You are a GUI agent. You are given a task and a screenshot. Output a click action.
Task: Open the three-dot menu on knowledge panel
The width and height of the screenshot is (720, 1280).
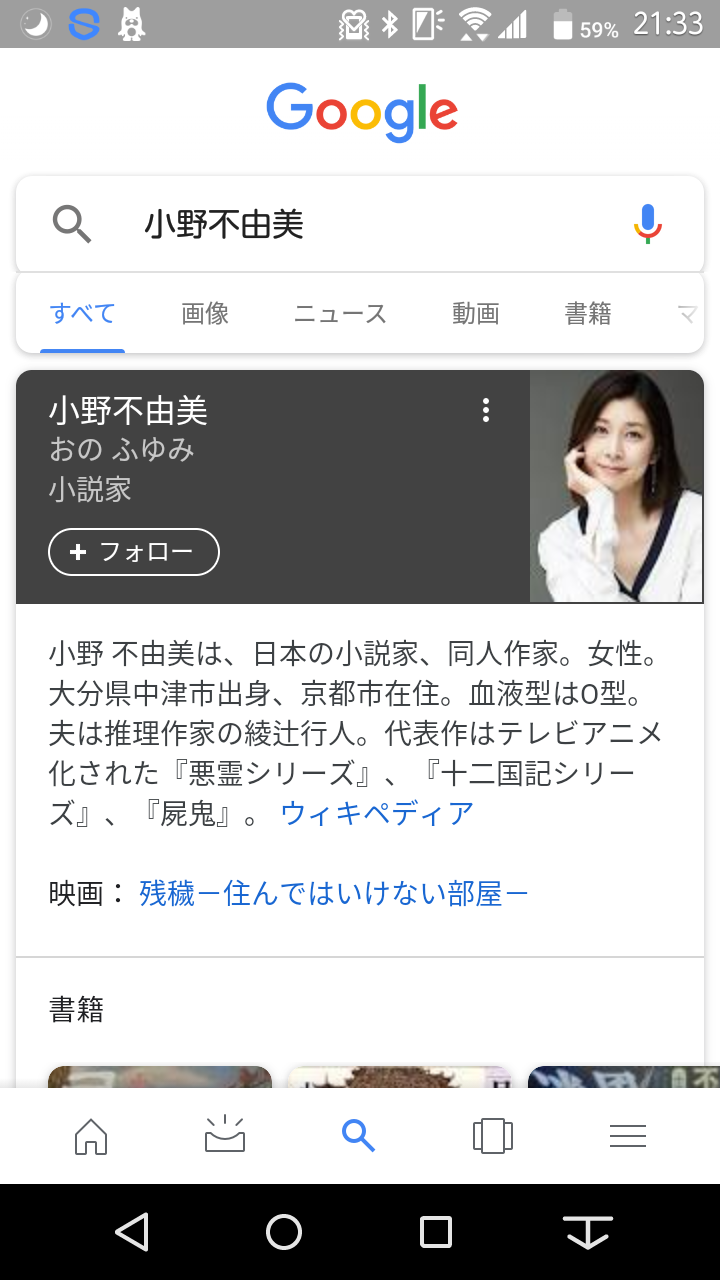click(x=485, y=411)
